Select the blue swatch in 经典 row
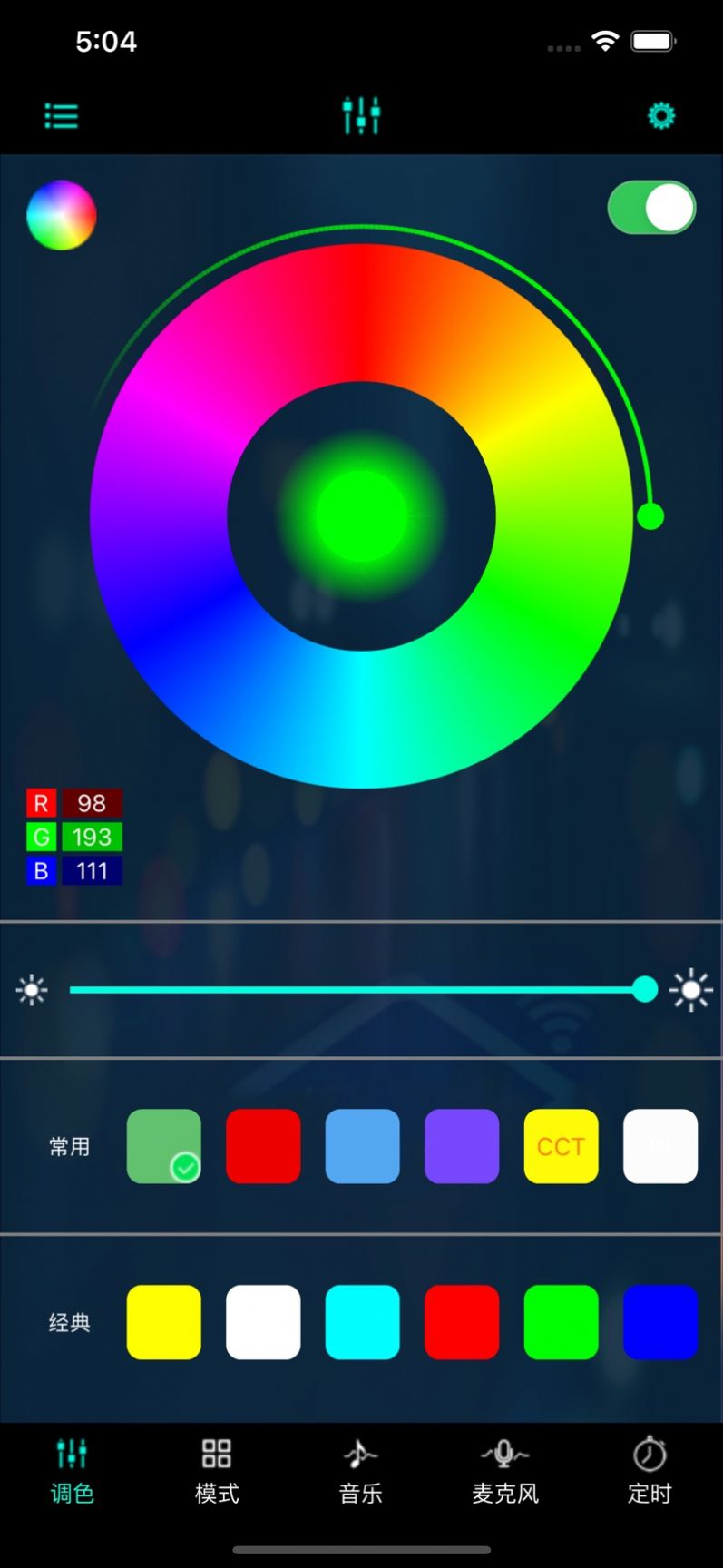 [x=659, y=1321]
